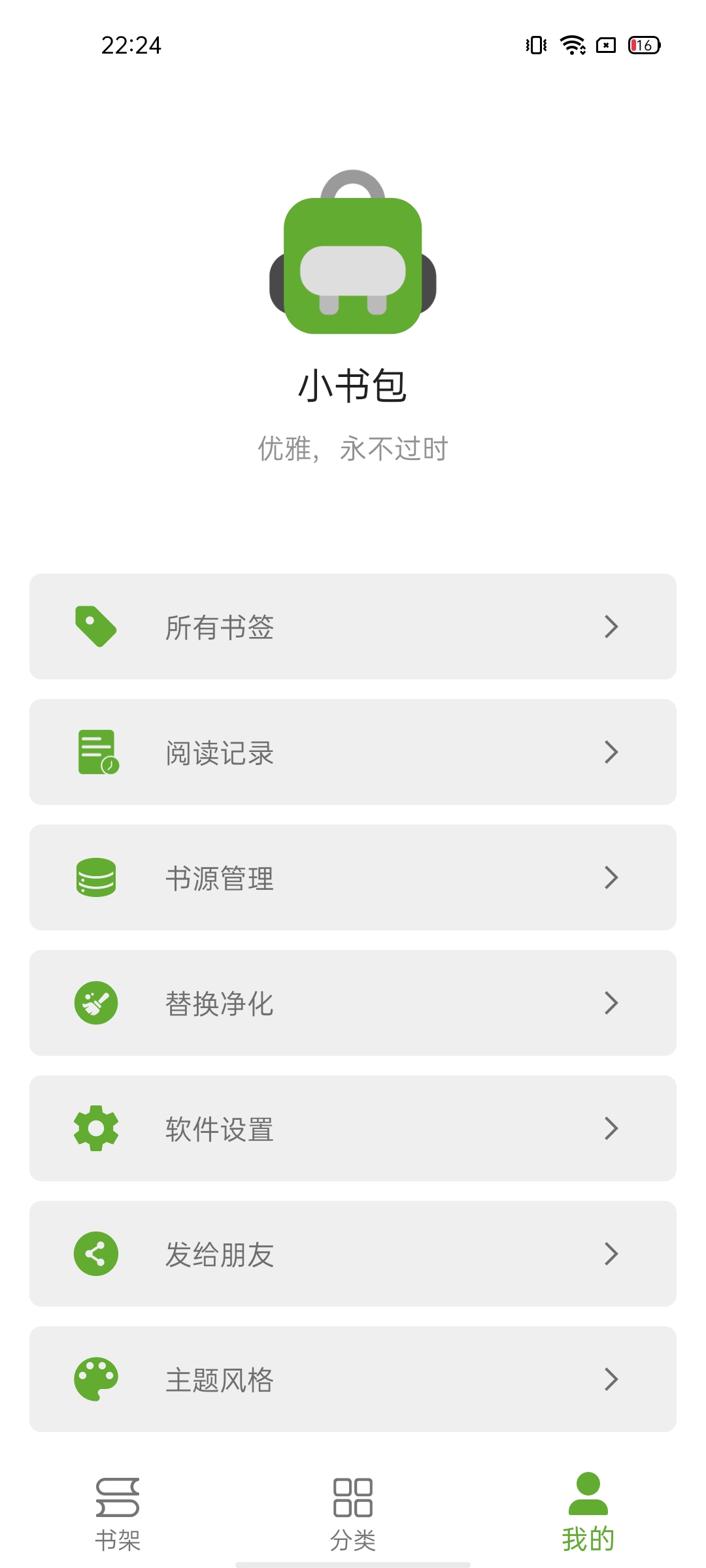Open 主题风格 theme style
This screenshot has height=1568, width=706.
click(x=353, y=1379)
